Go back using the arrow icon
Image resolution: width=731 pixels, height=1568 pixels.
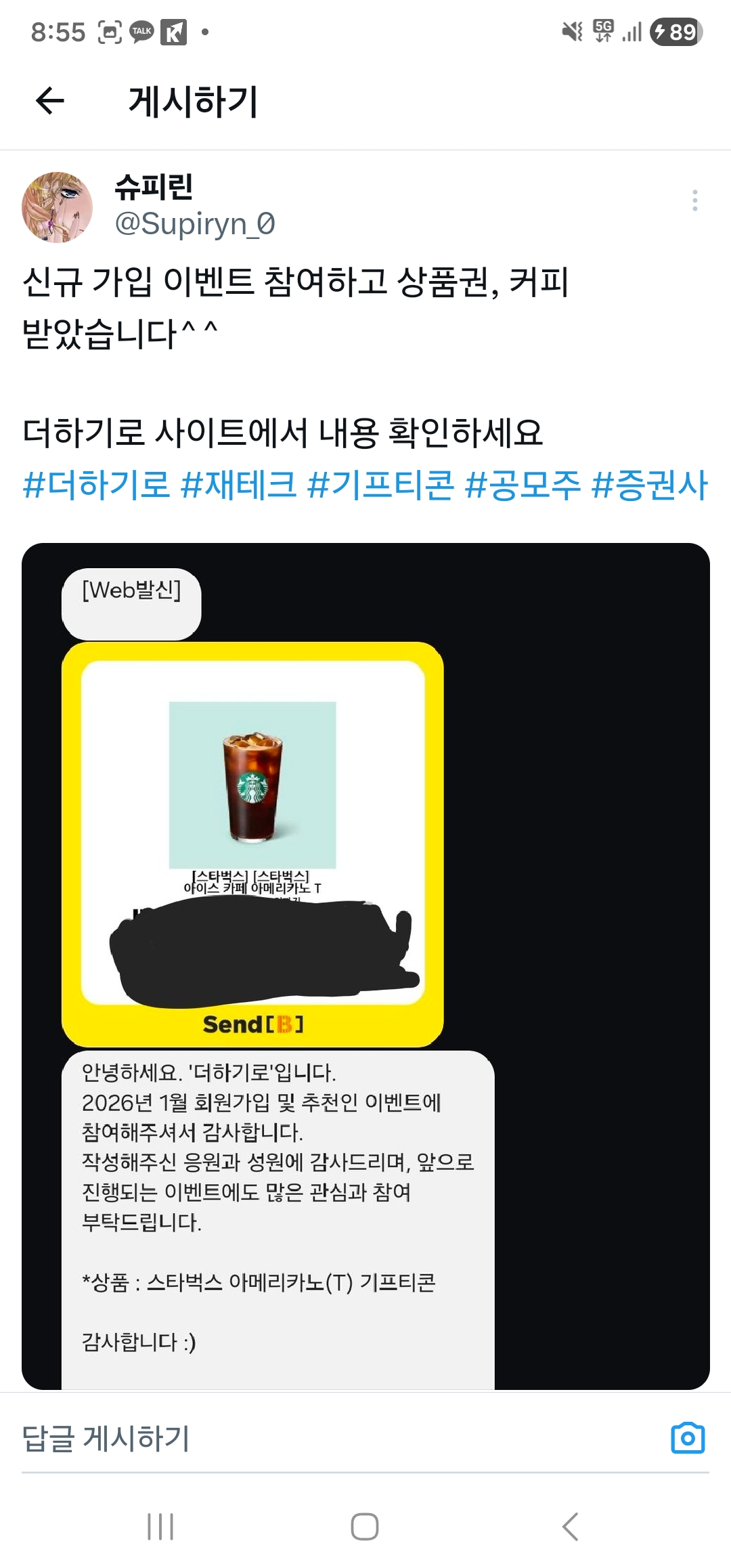click(50, 102)
